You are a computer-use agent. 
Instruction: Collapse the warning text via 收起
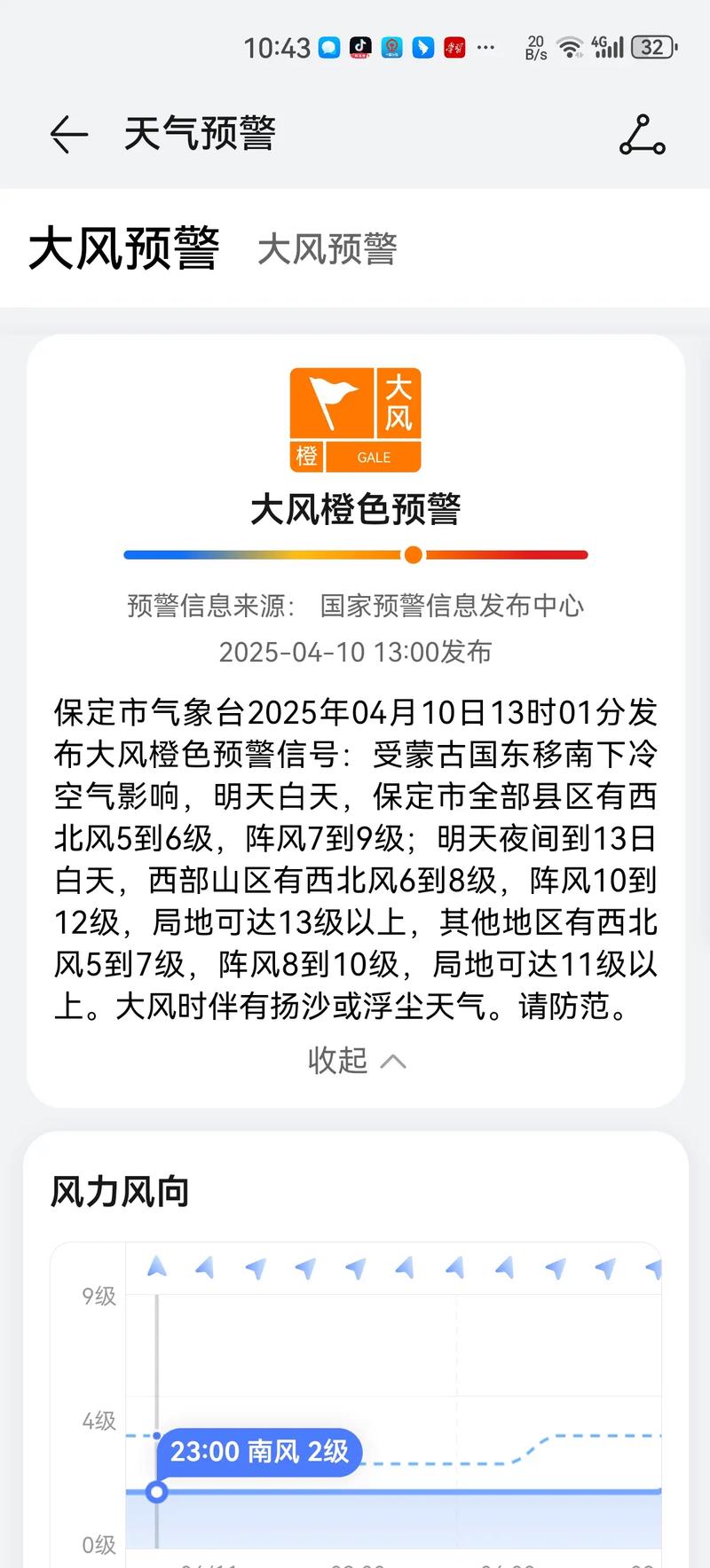pos(355,1061)
